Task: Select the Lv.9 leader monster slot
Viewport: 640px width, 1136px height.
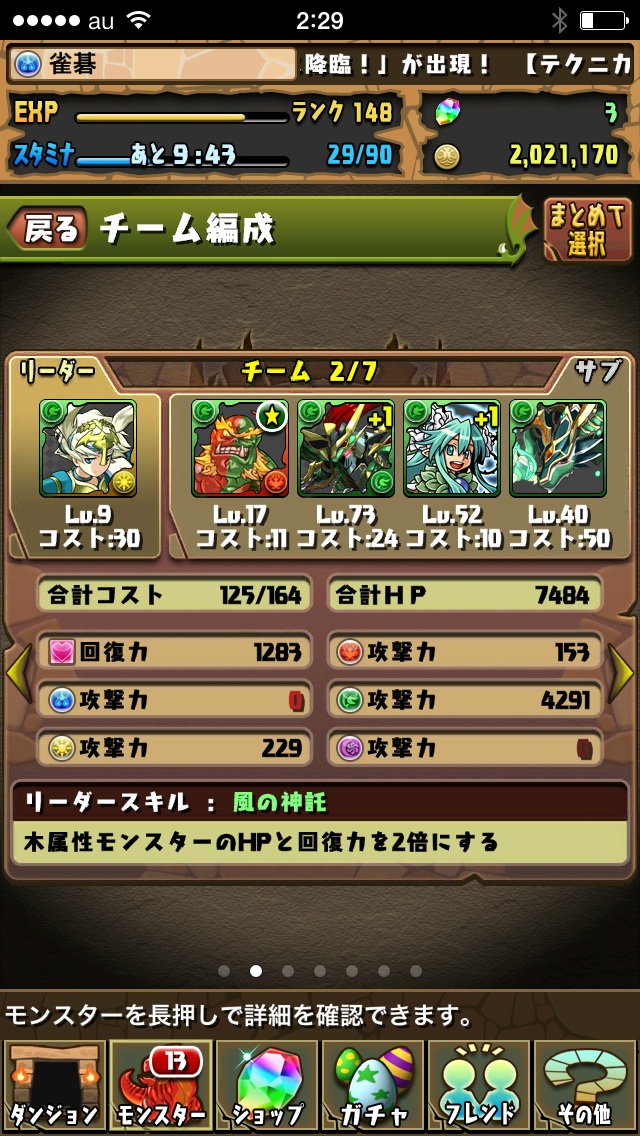Action: pos(88,447)
